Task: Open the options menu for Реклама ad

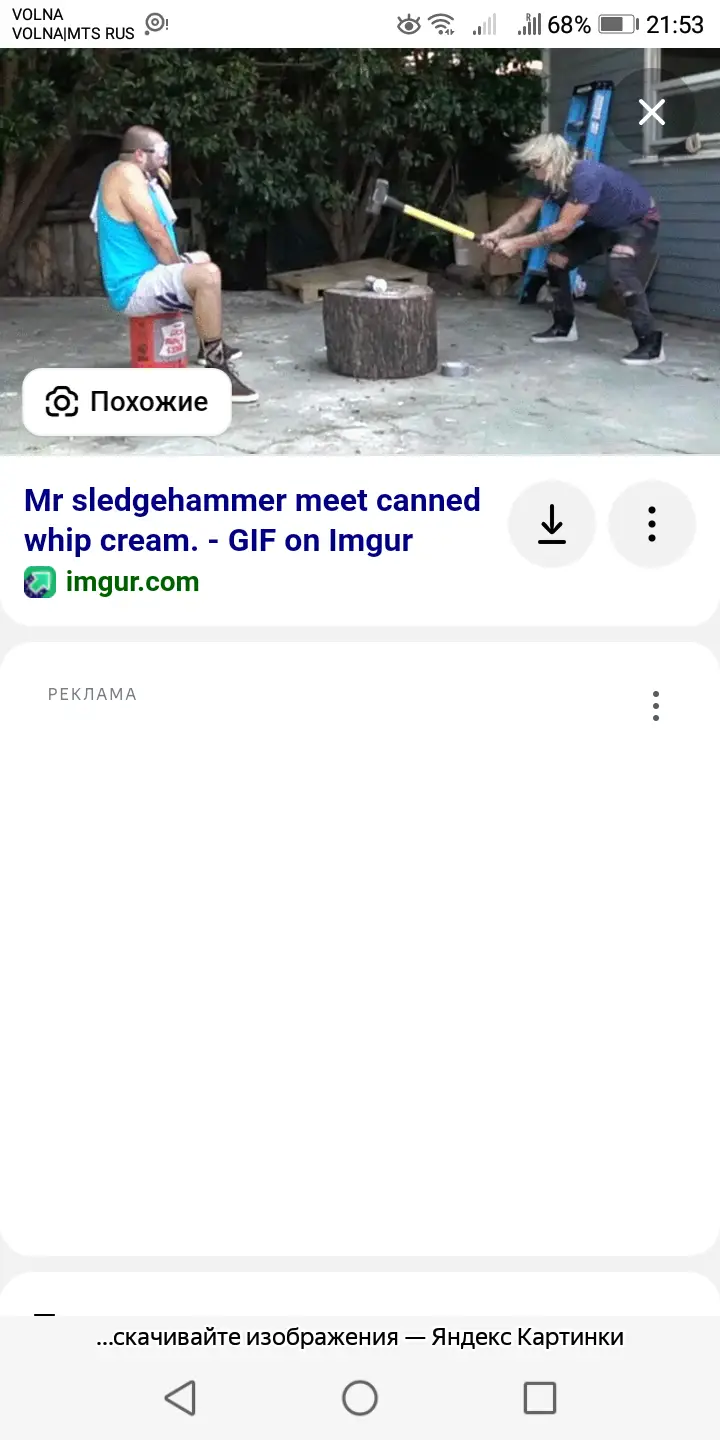Action: 656,706
